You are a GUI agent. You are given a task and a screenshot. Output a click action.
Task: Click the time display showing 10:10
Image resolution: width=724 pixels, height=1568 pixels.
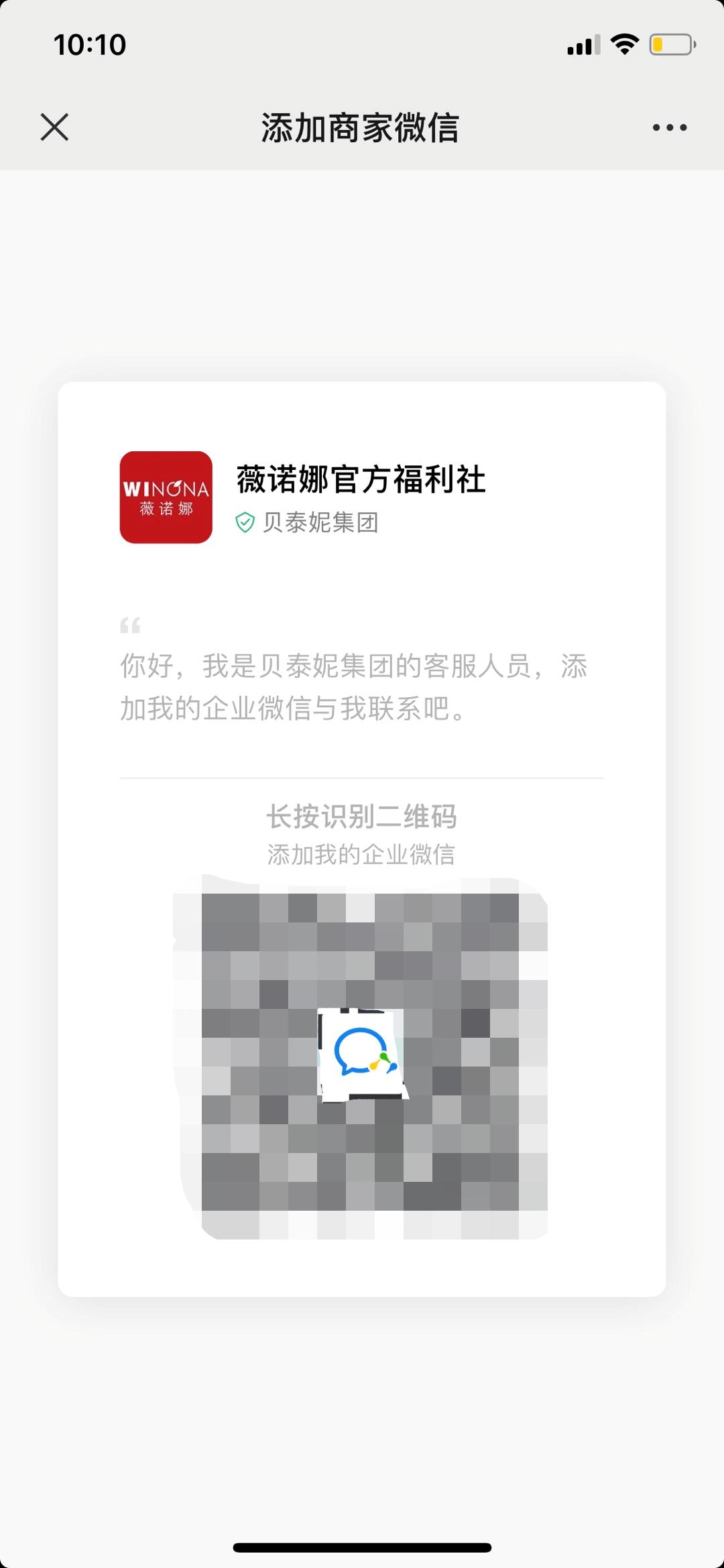click(90, 44)
